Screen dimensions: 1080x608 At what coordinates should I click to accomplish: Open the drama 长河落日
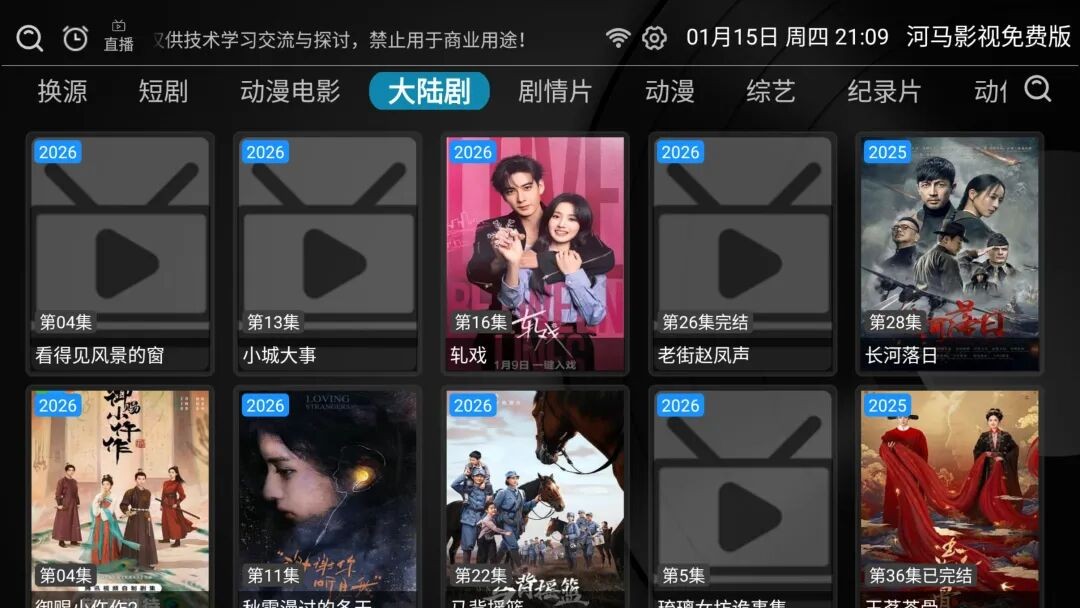point(949,253)
